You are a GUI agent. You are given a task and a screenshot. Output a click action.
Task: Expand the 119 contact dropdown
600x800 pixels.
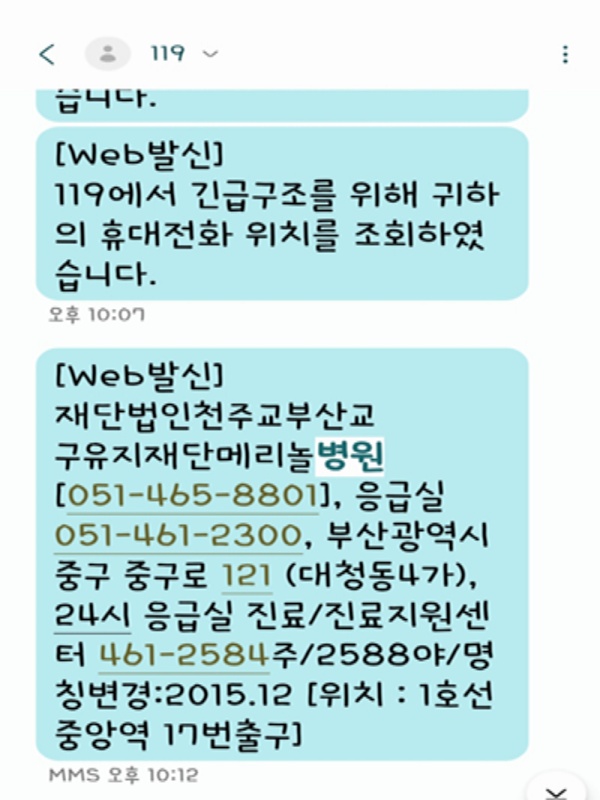pos(209,54)
